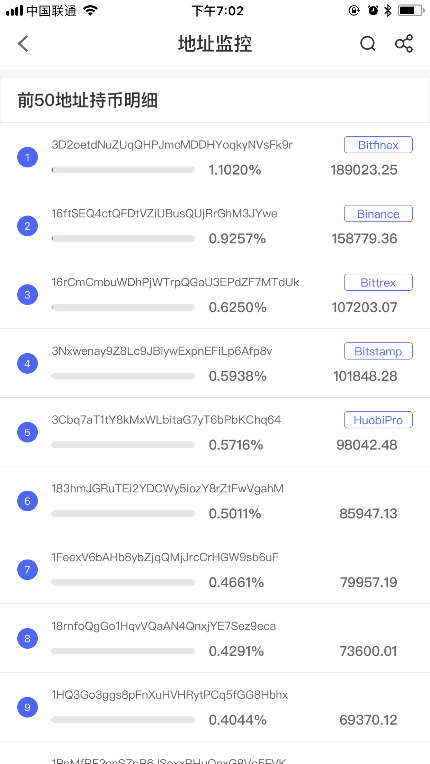Open the address row starting with 183hmJGRuTEi
The width and height of the screenshot is (430, 764).
[x=215, y=501]
